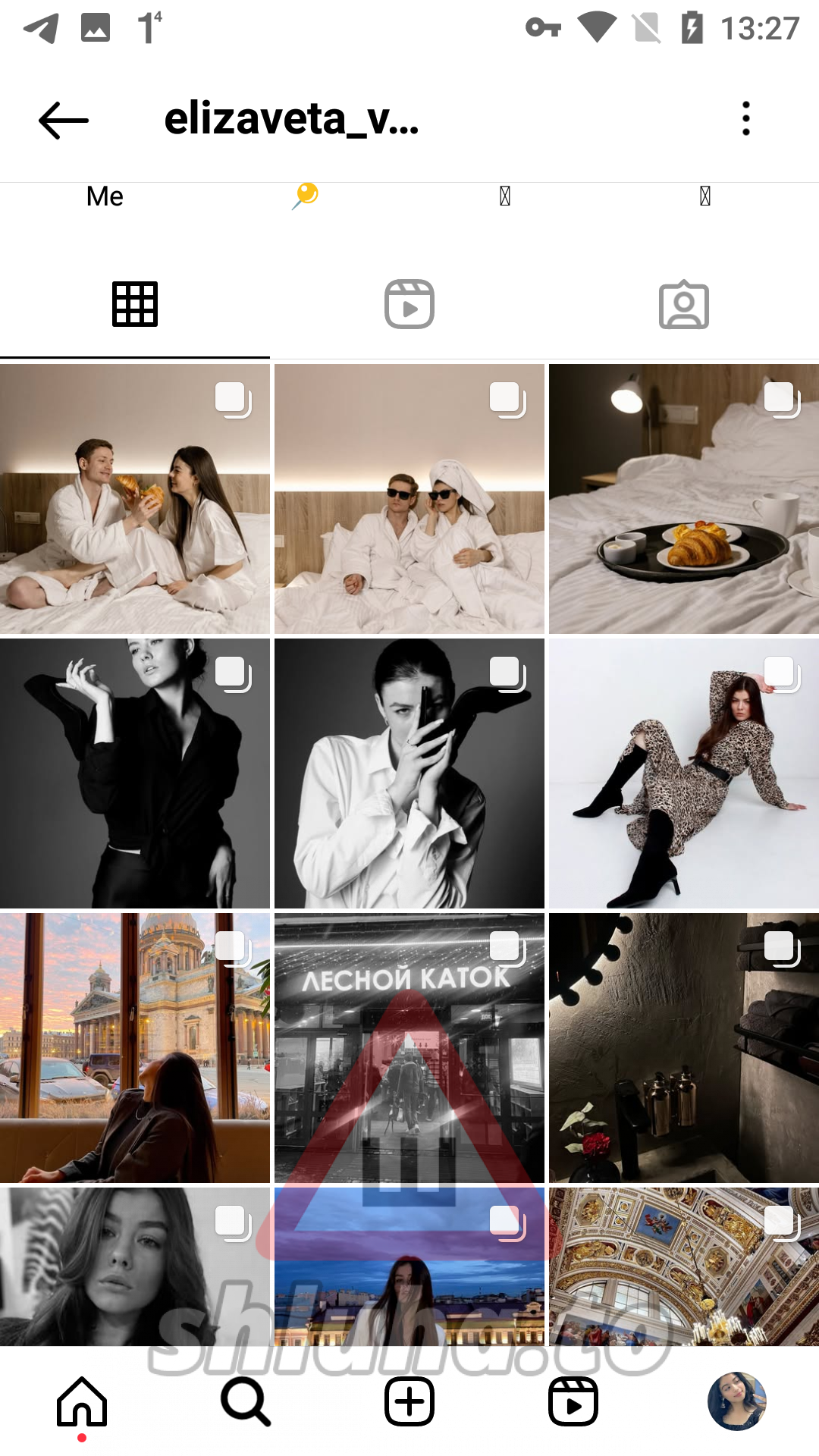Screen dimensions: 819x1456
Task: Open the couple in sunglasses post
Action: pos(409,498)
